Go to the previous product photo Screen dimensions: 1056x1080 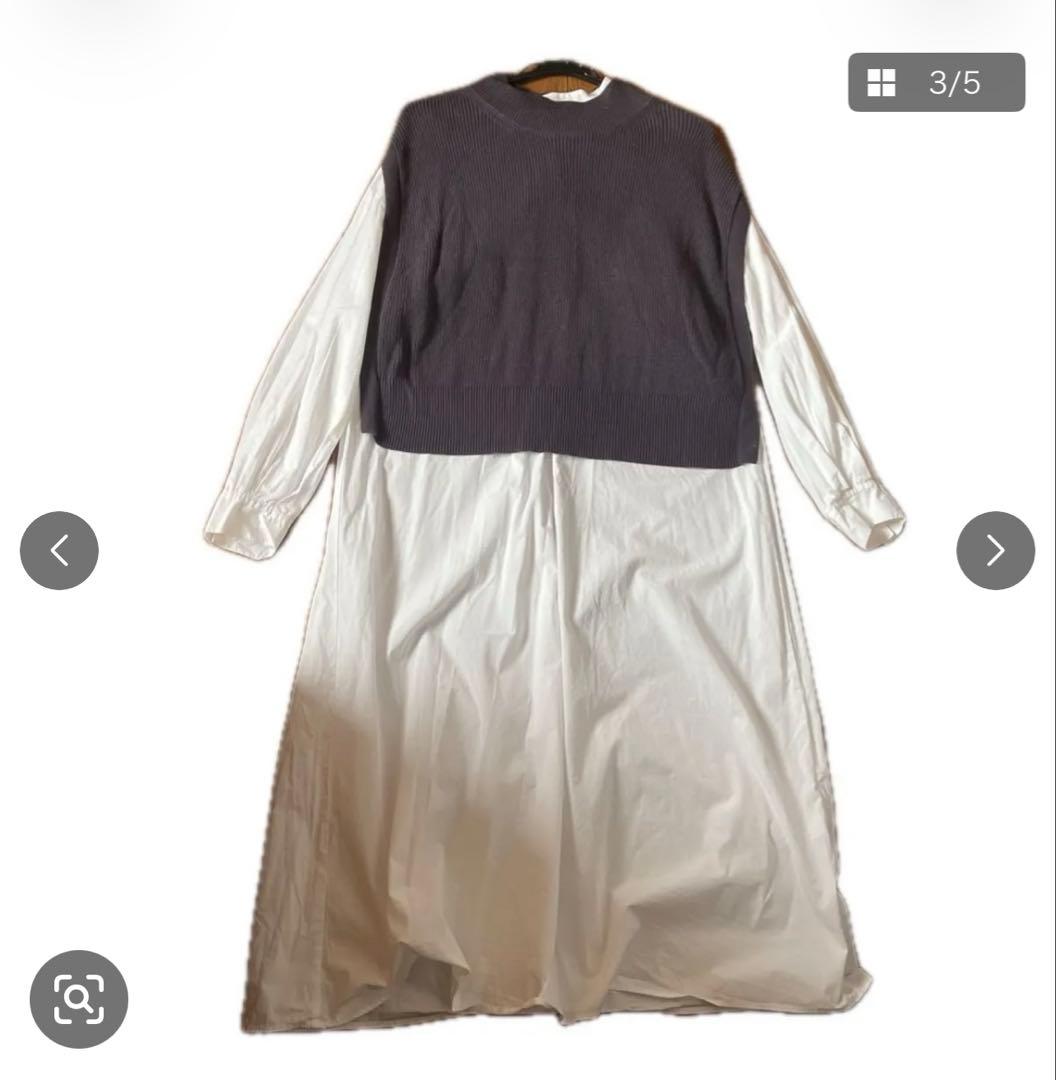59,550
